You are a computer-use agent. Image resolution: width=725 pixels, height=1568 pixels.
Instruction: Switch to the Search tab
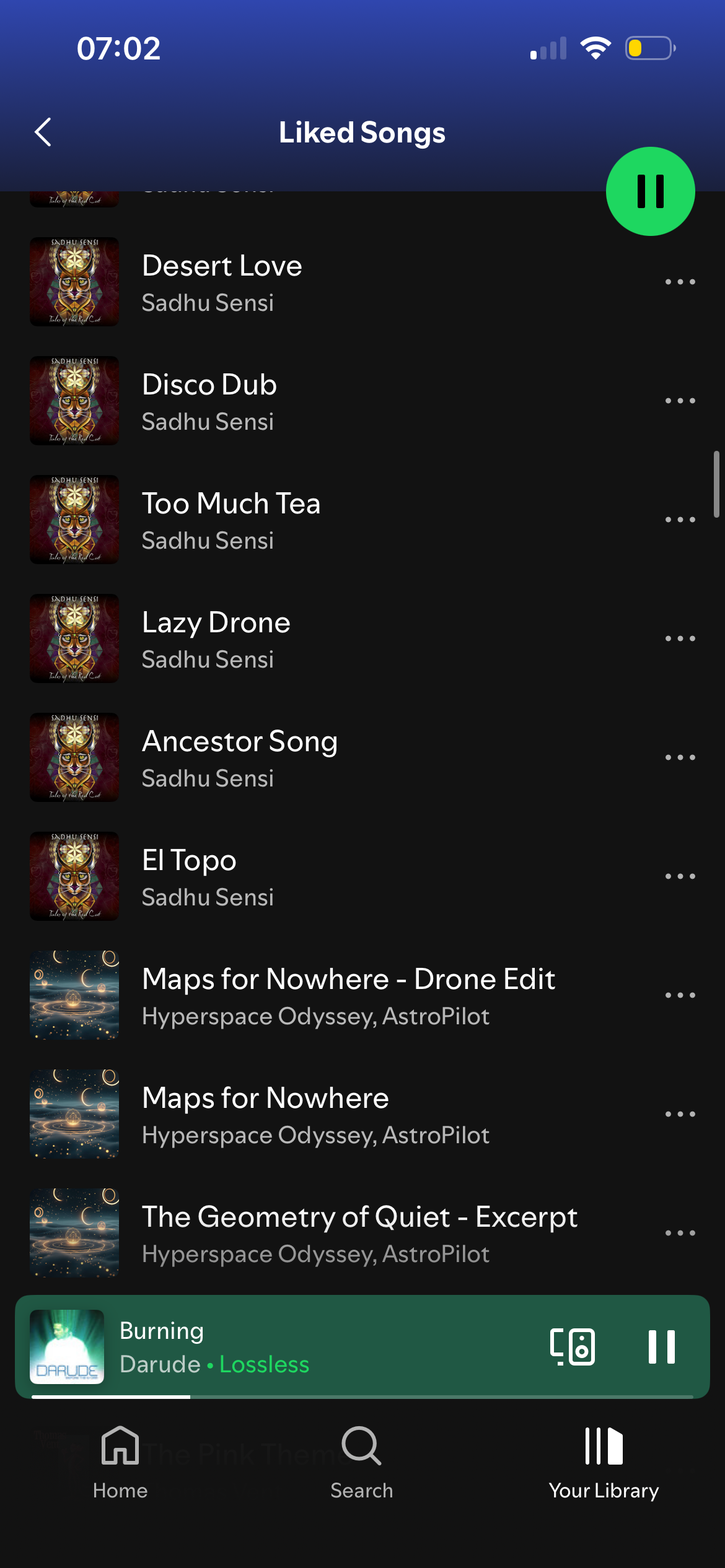[362, 1461]
